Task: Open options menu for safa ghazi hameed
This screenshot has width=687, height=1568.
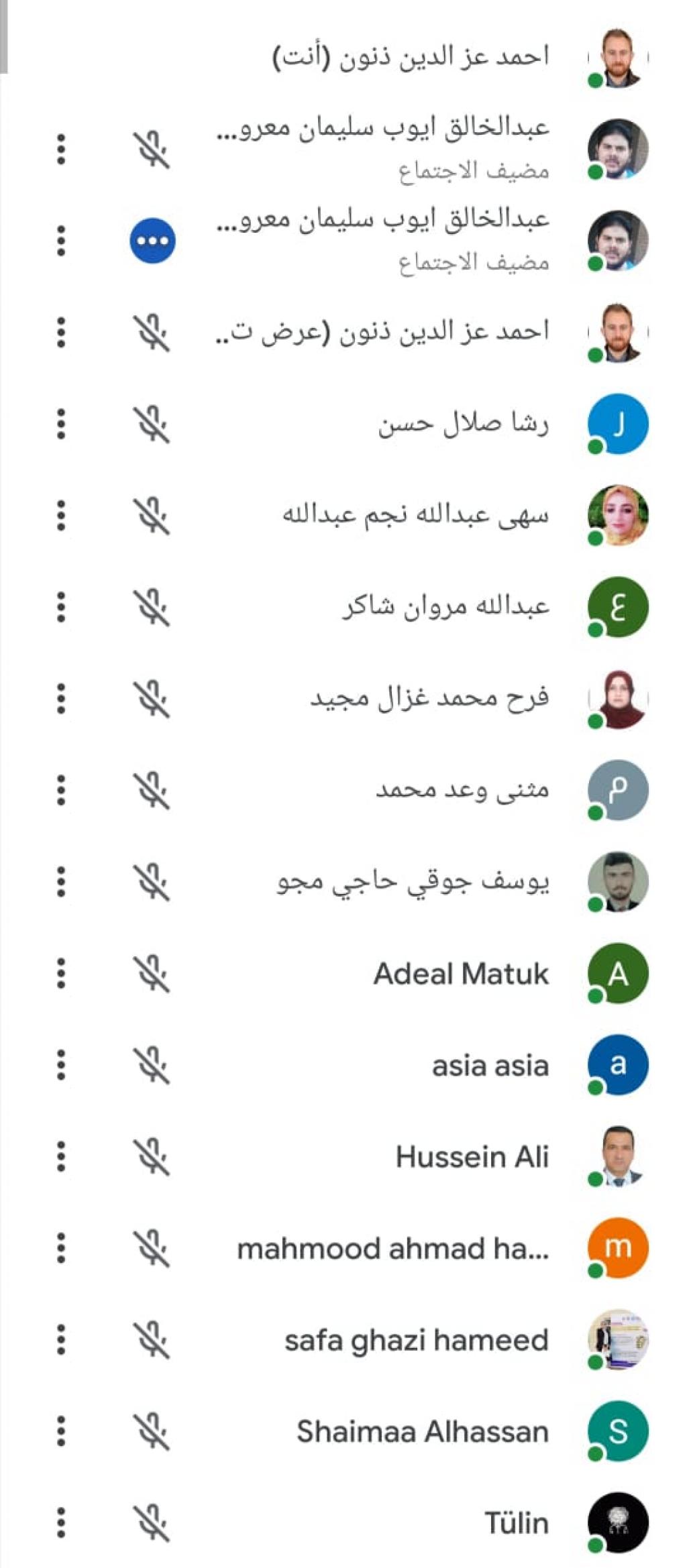Action: click(x=61, y=1339)
